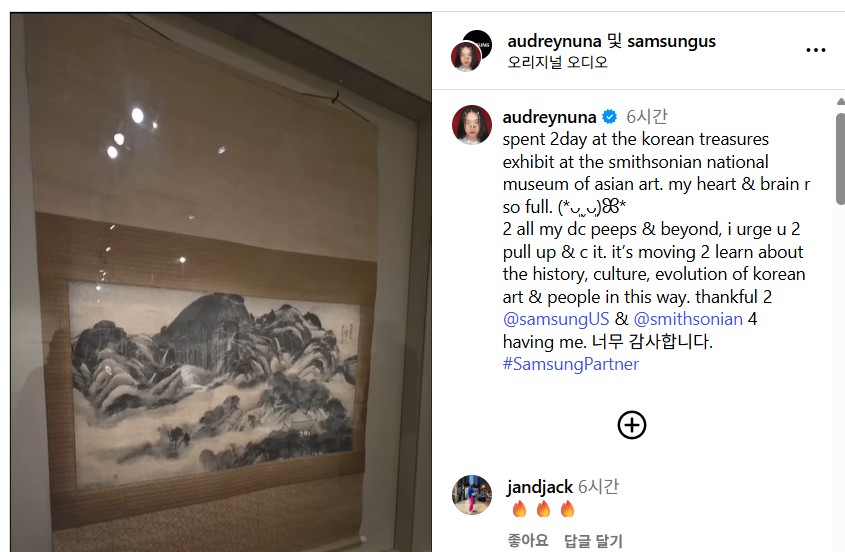Open the post overflow menu
This screenshot has height=552, width=845.
[x=816, y=50]
